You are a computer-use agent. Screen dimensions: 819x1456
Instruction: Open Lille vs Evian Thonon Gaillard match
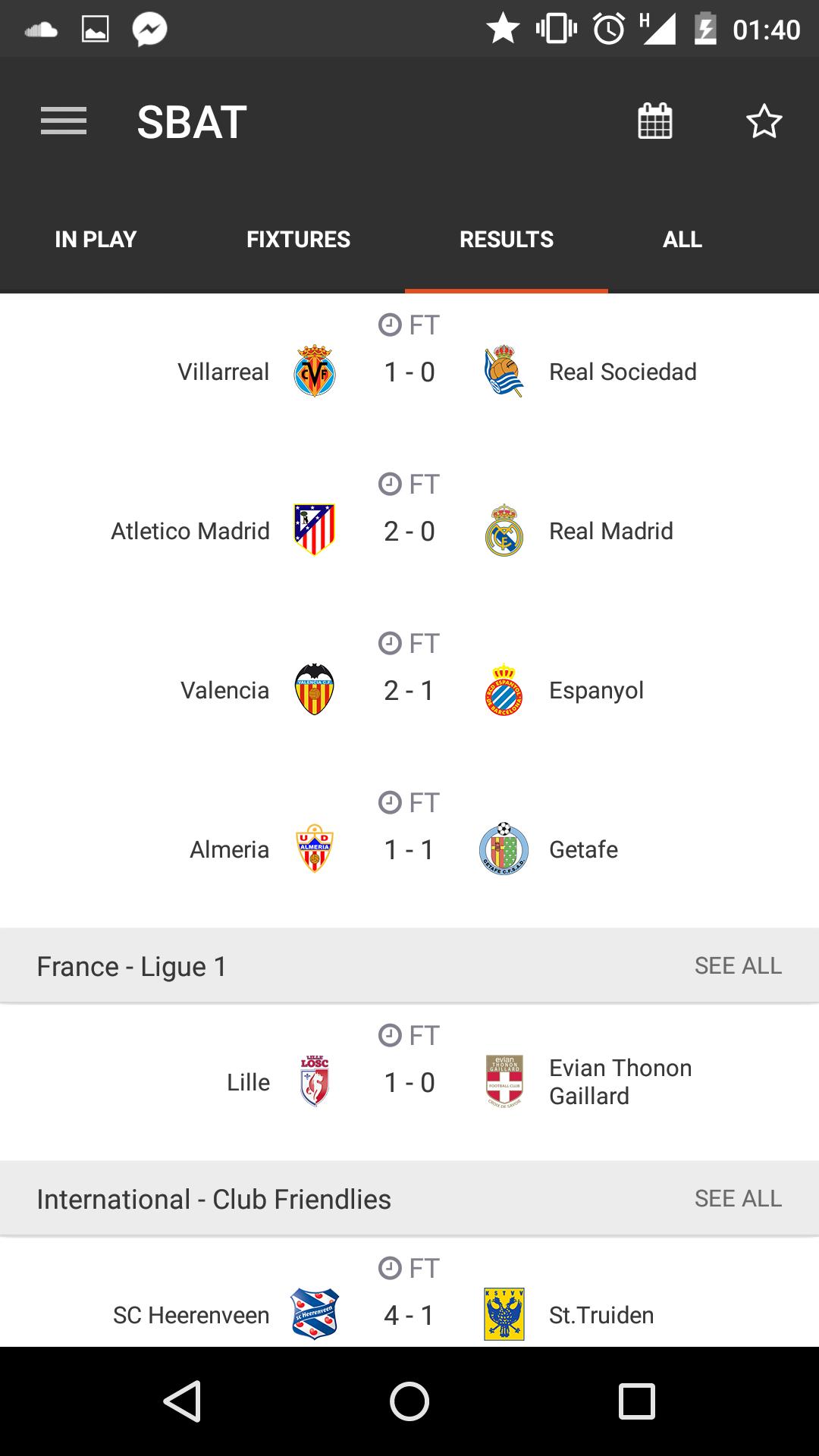click(x=409, y=1082)
